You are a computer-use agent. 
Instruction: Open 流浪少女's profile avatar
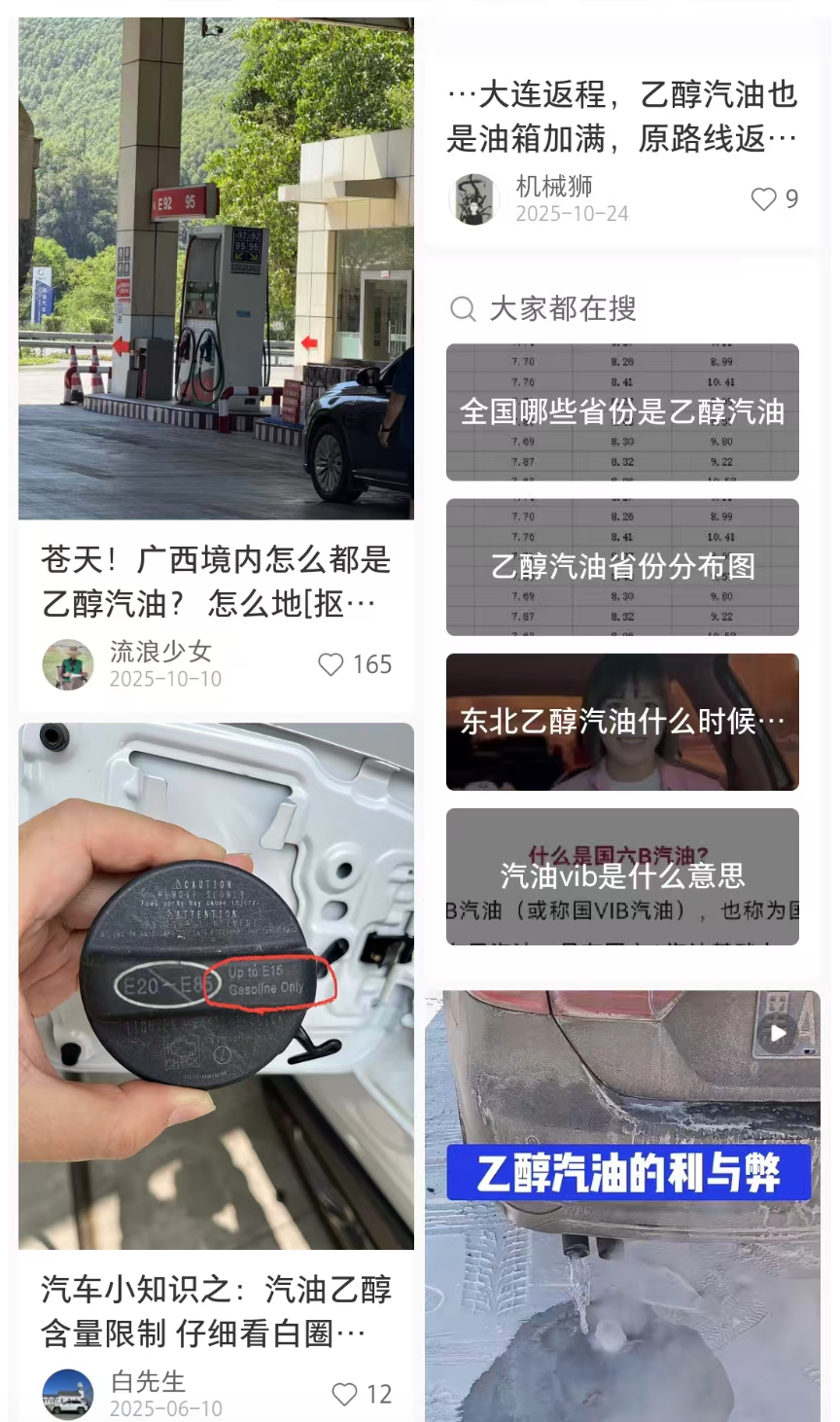coord(67,664)
